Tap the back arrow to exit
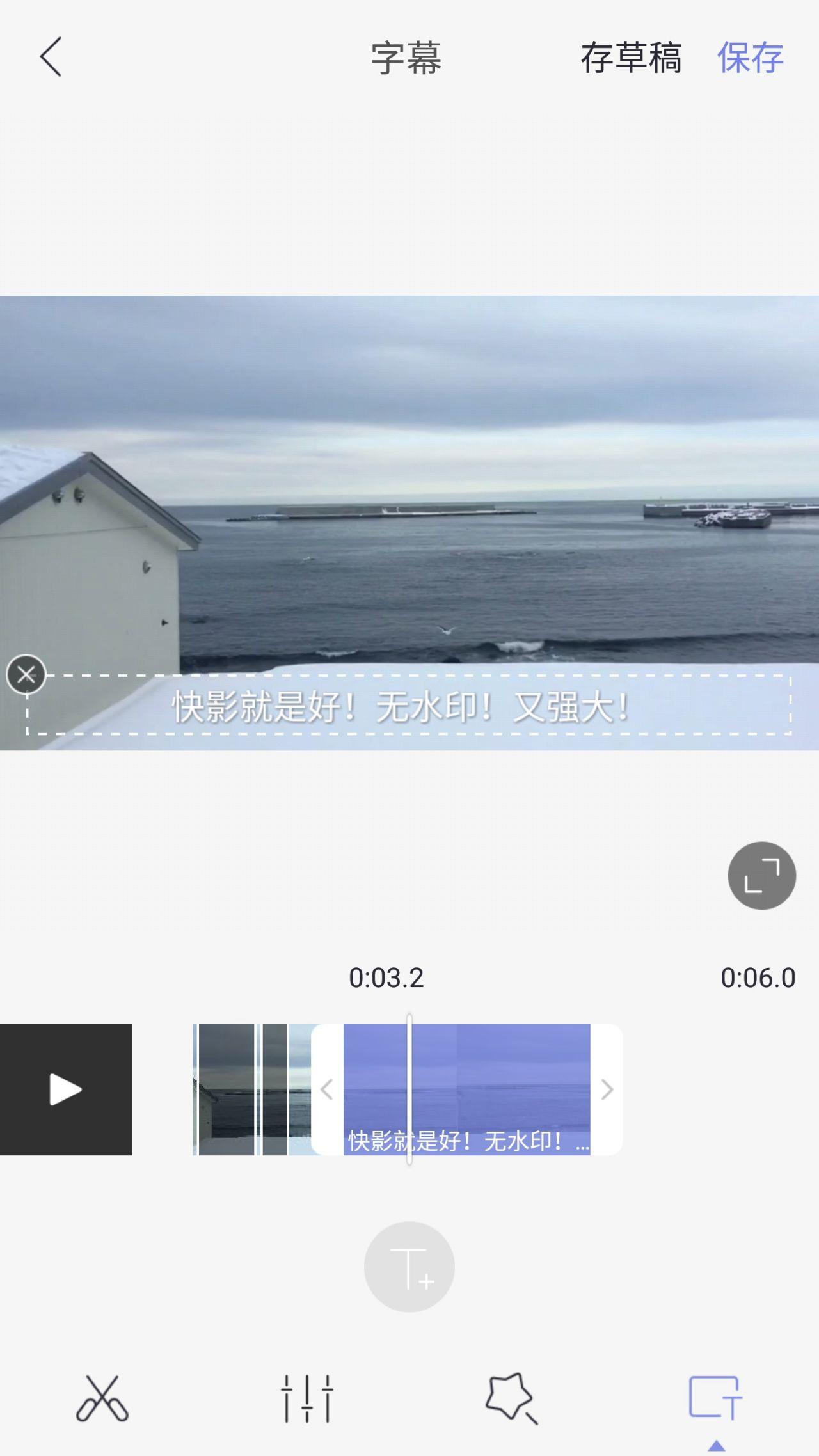 pyautogui.click(x=50, y=58)
